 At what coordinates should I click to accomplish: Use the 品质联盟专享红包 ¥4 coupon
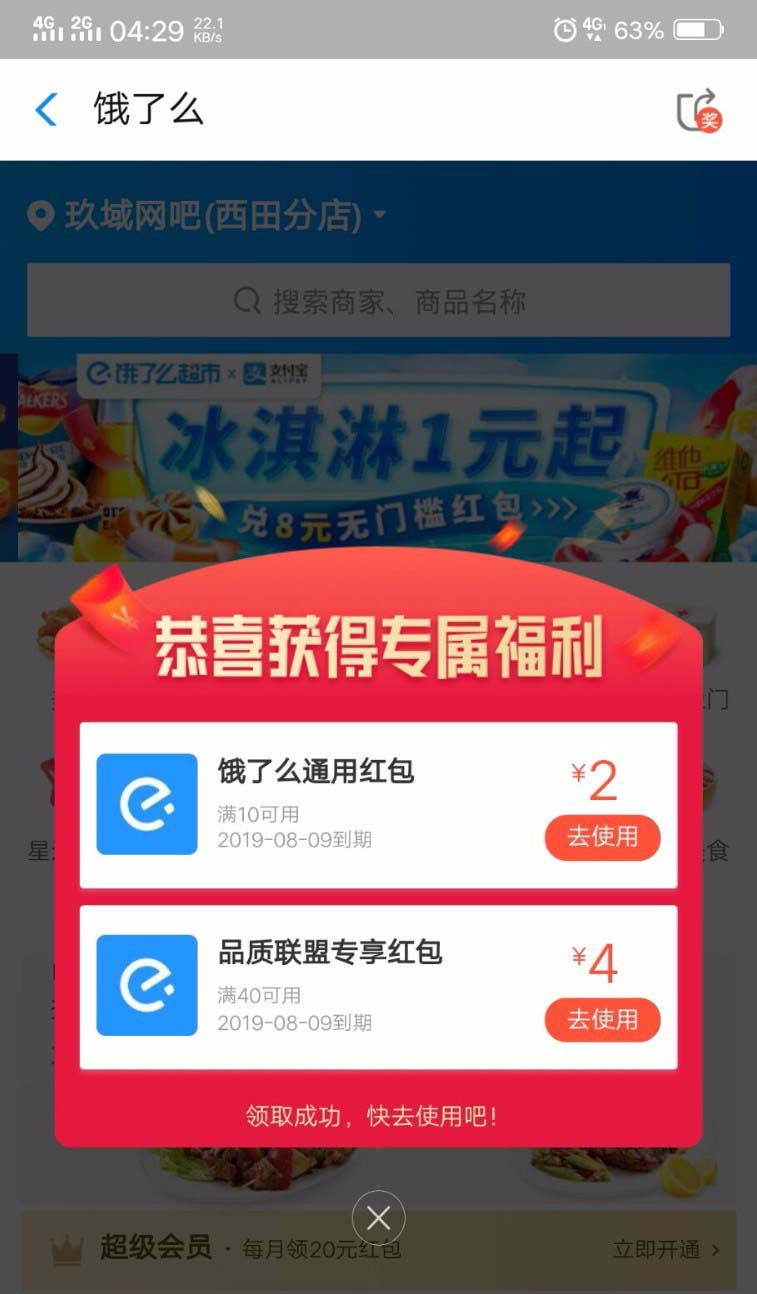click(602, 1020)
